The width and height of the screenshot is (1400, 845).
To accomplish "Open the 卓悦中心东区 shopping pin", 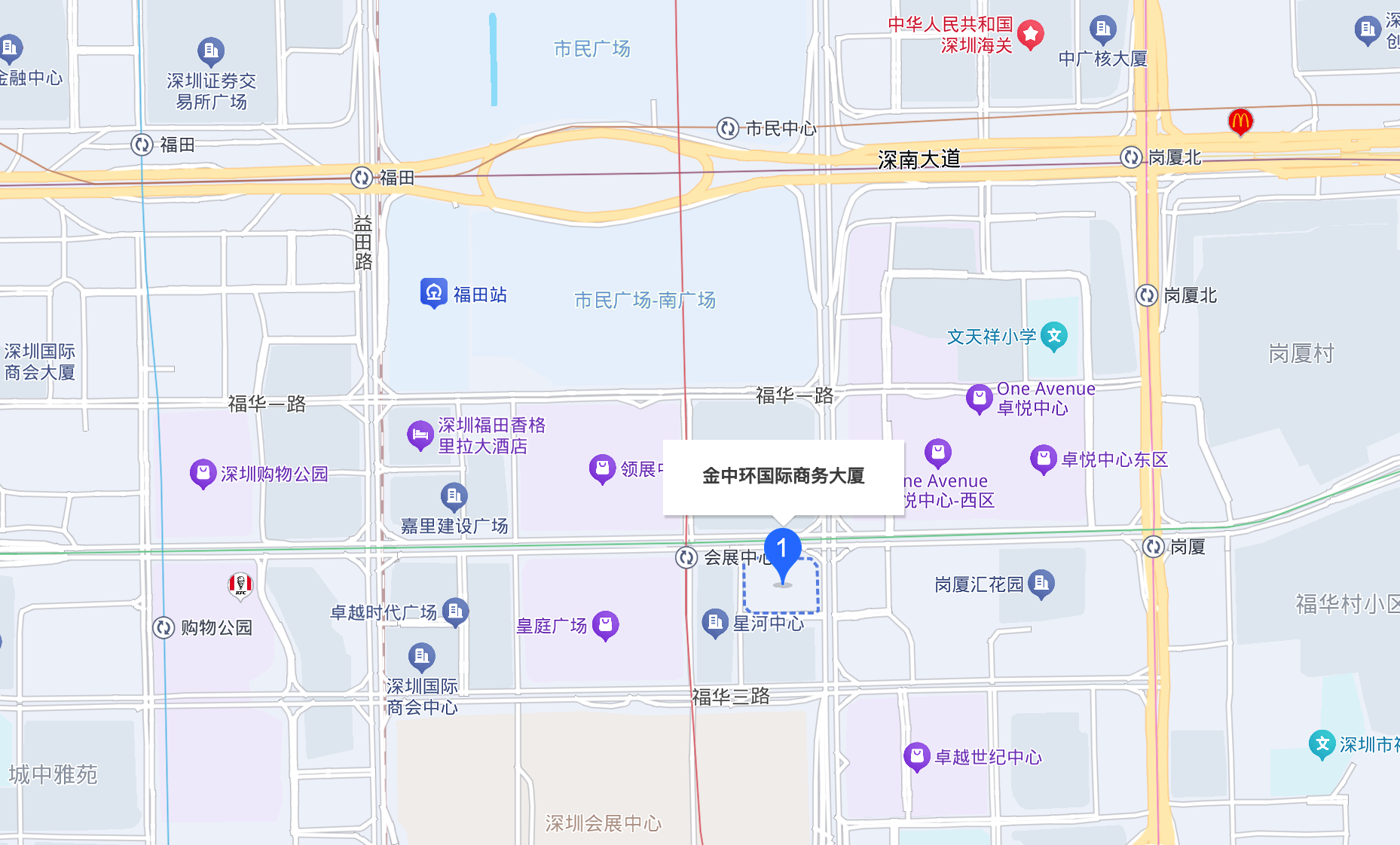I will [x=1043, y=459].
